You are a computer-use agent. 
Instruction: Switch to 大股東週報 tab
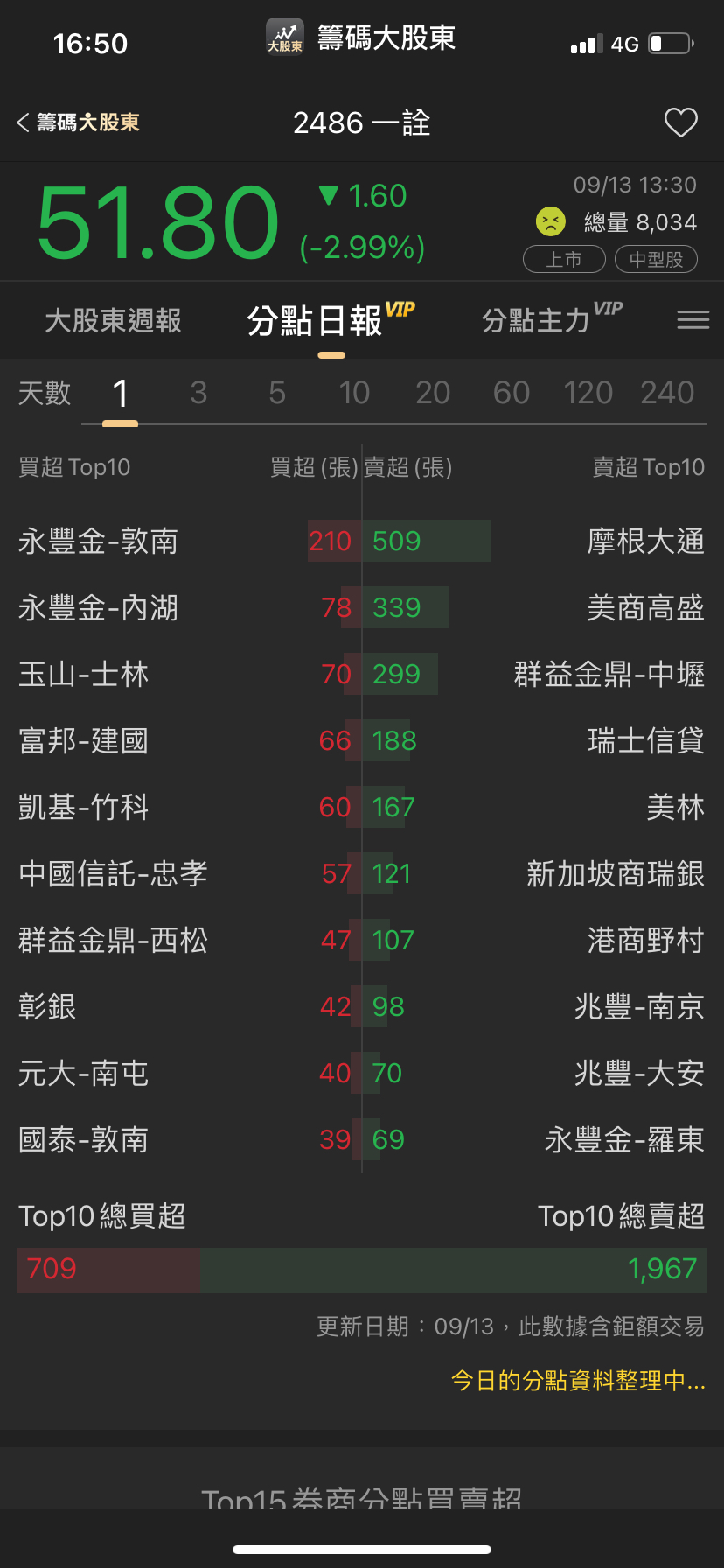pos(113,321)
